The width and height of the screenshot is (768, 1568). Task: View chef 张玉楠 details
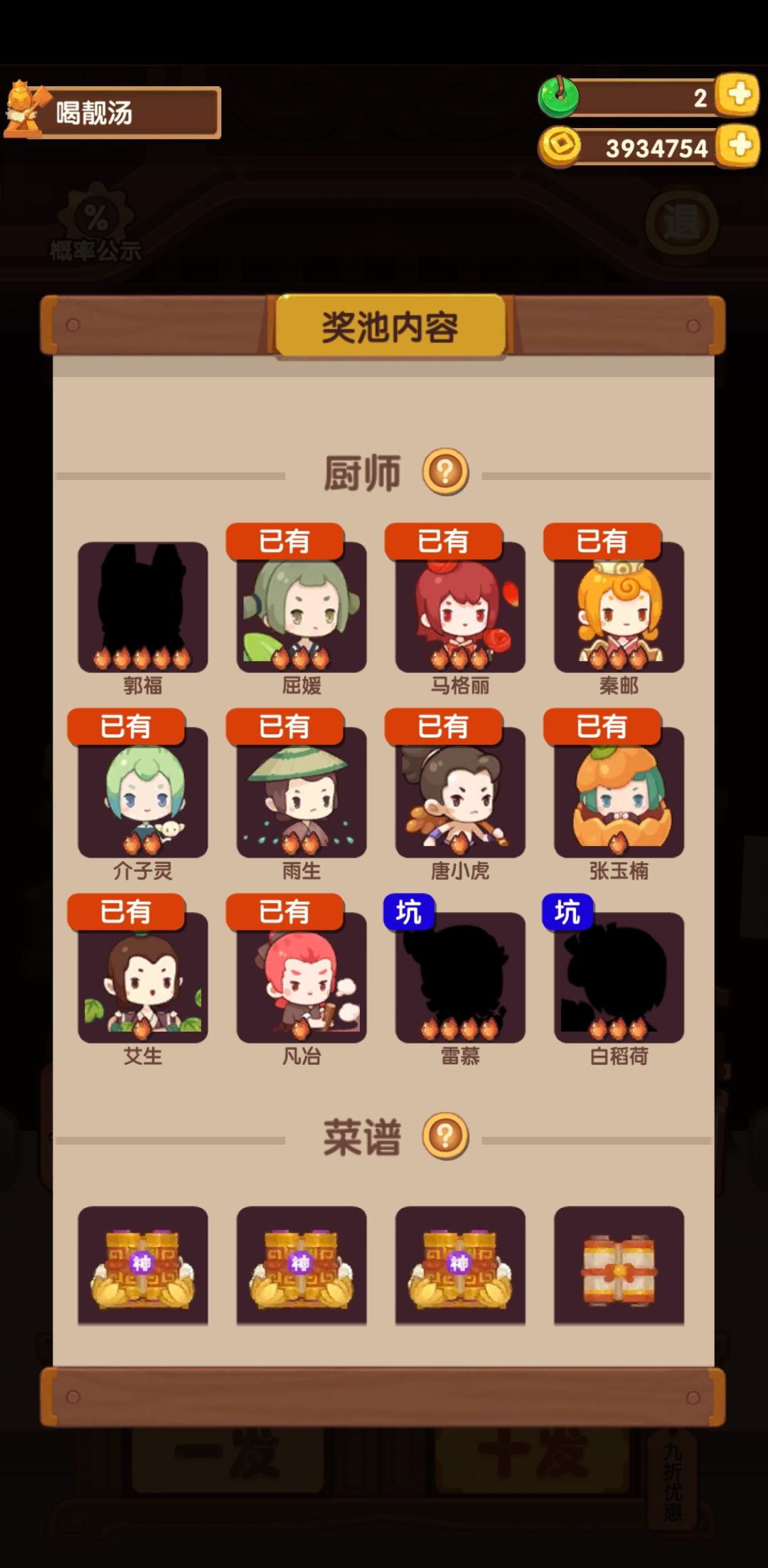(x=619, y=792)
